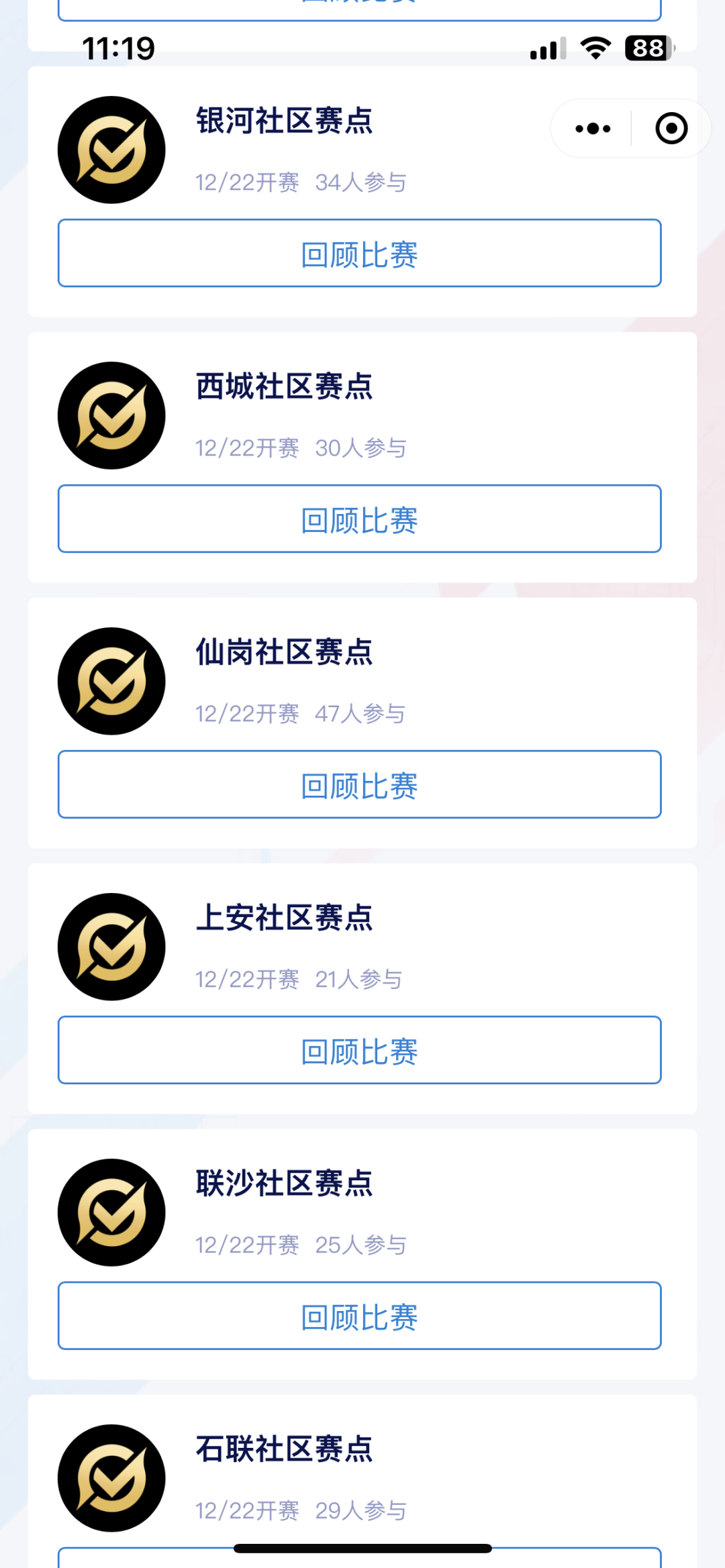The width and height of the screenshot is (725, 1568).
Task: Open 回顾比赛 under 仙岗社区赛点
Action: tap(360, 784)
